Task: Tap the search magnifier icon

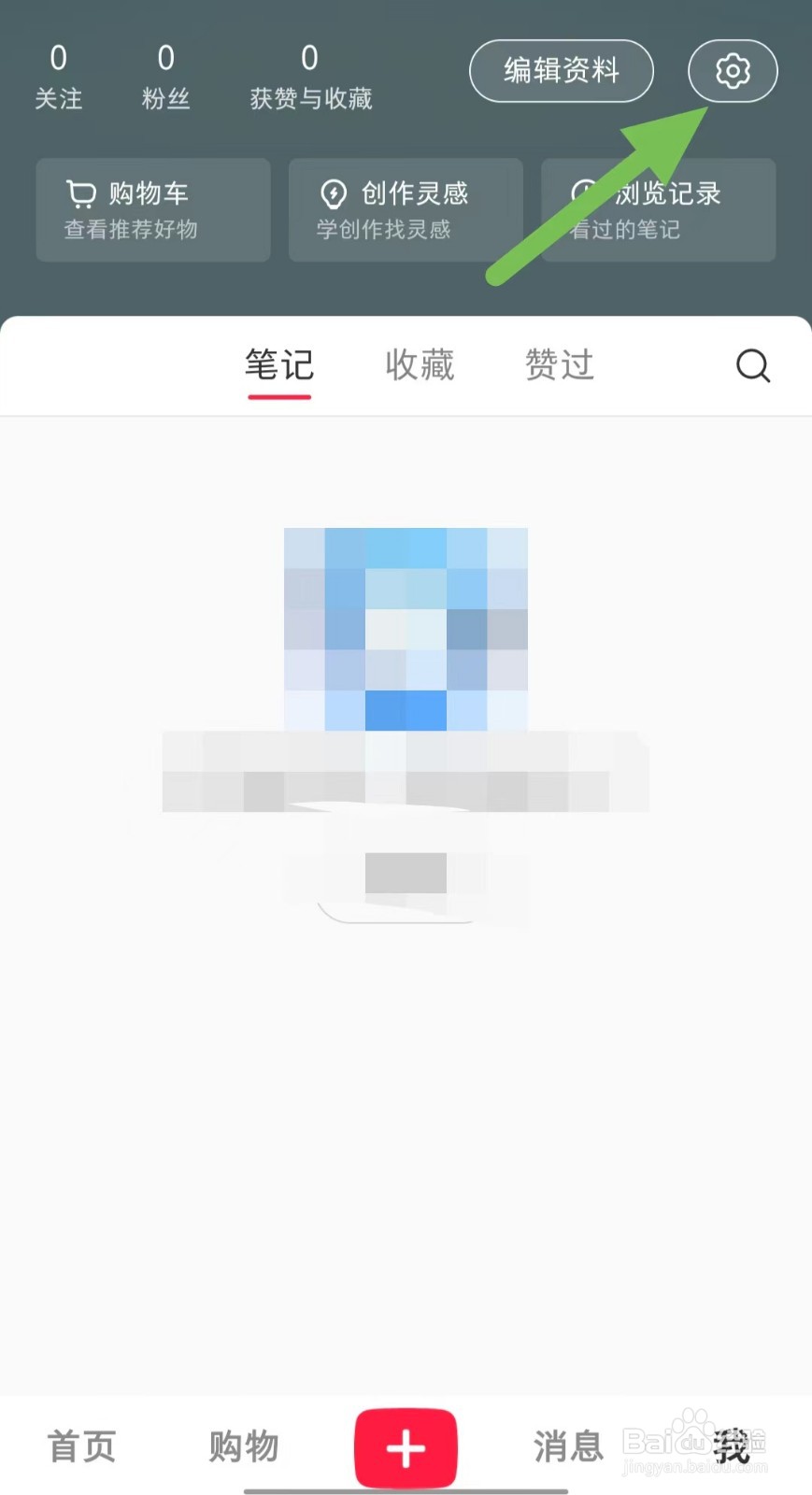Action: pos(753,366)
